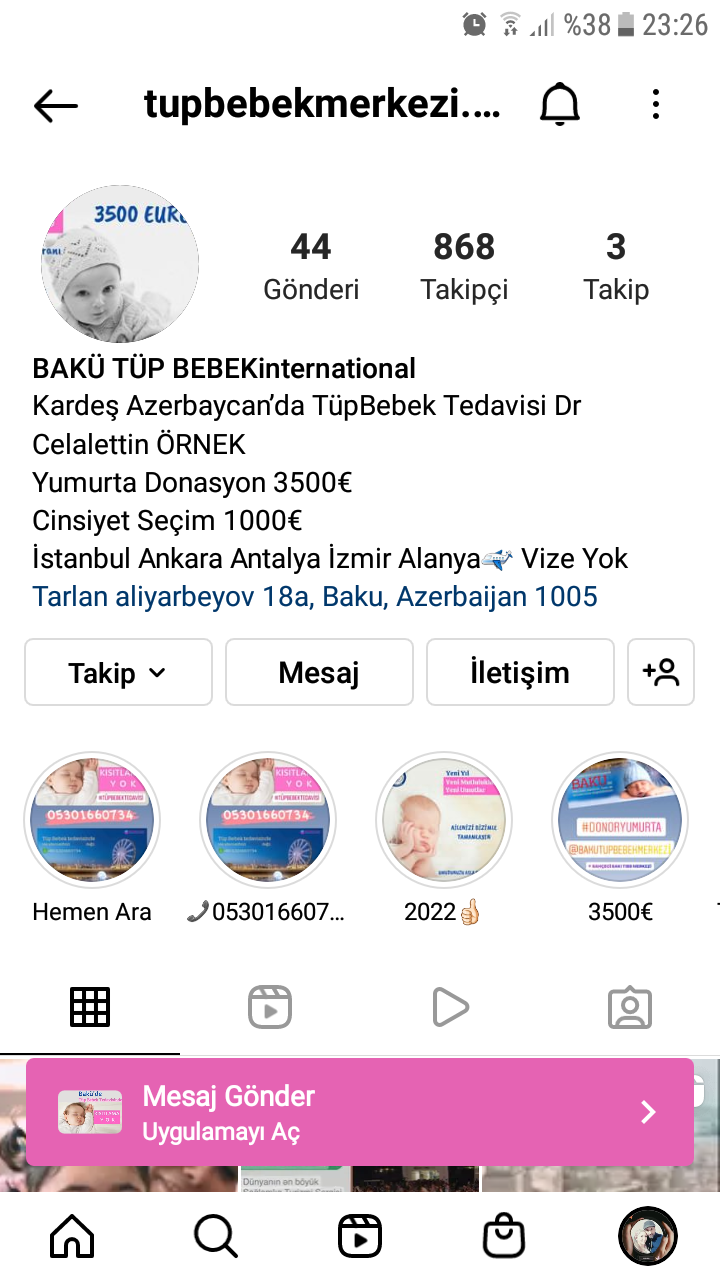
Task: Open İletişim contact options
Action: [x=520, y=673]
